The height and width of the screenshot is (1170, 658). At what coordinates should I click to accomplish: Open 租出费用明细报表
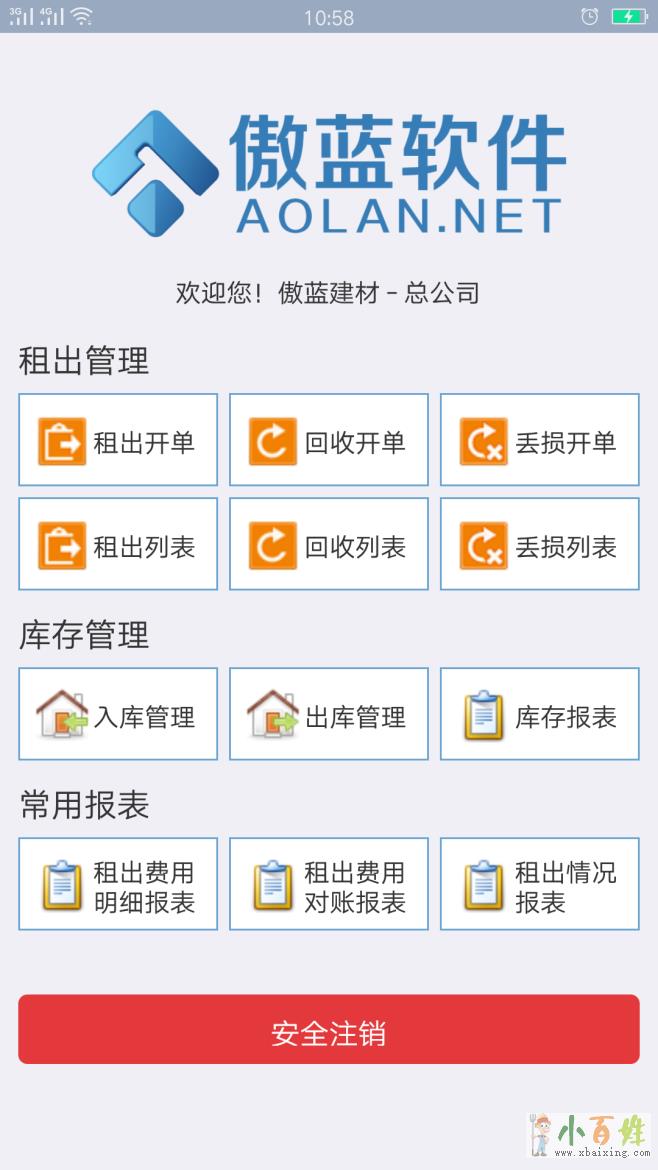(118, 885)
